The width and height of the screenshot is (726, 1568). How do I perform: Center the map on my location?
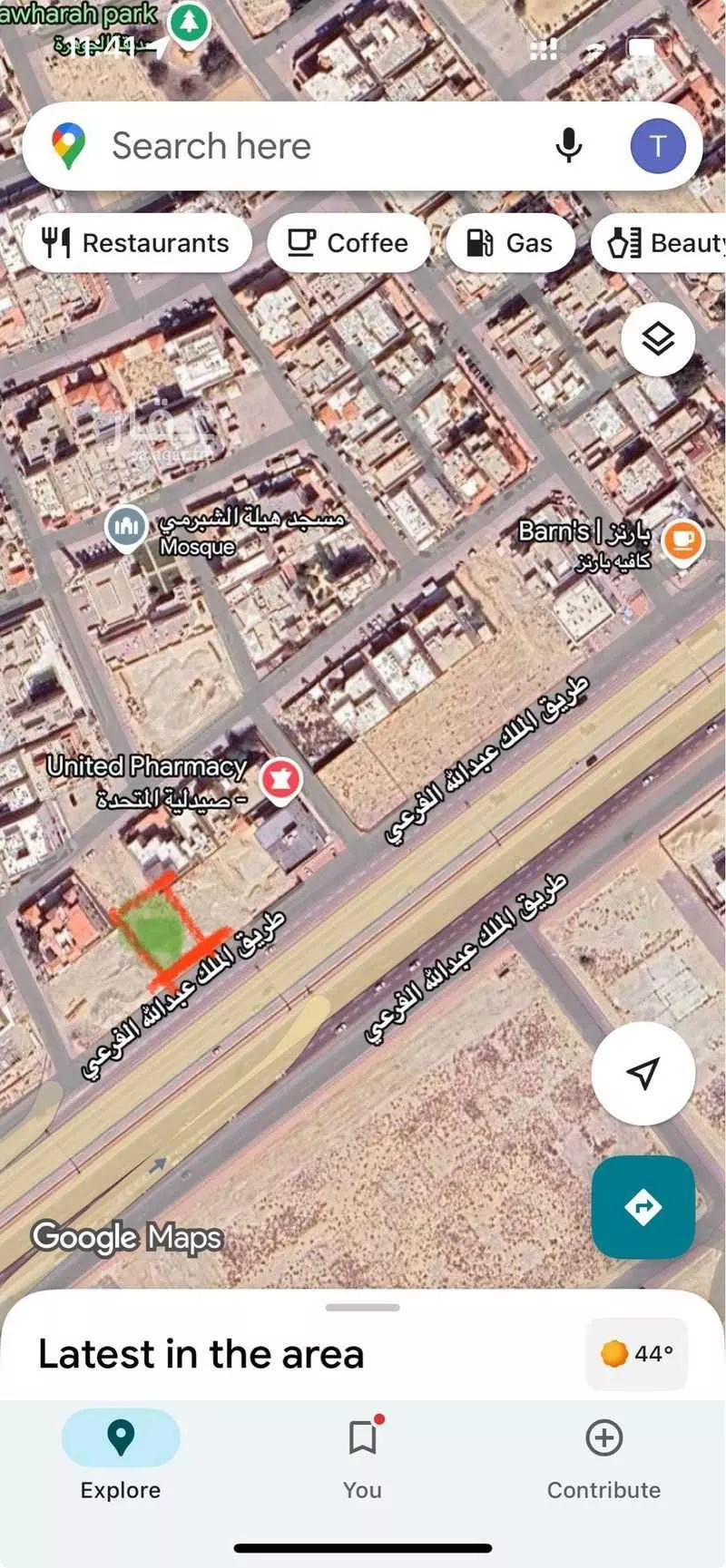[x=643, y=1073]
